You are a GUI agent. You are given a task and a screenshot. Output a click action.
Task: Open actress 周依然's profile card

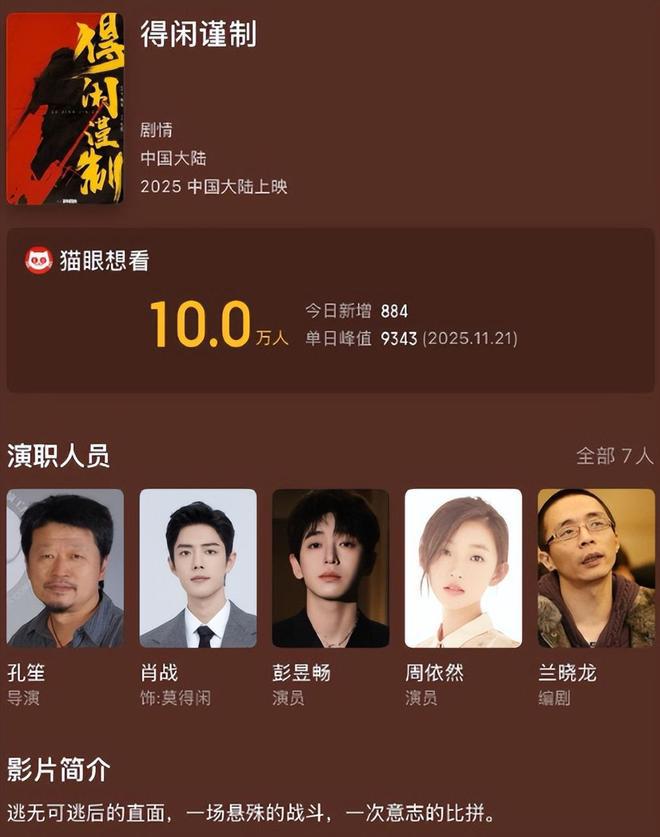pos(463,568)
